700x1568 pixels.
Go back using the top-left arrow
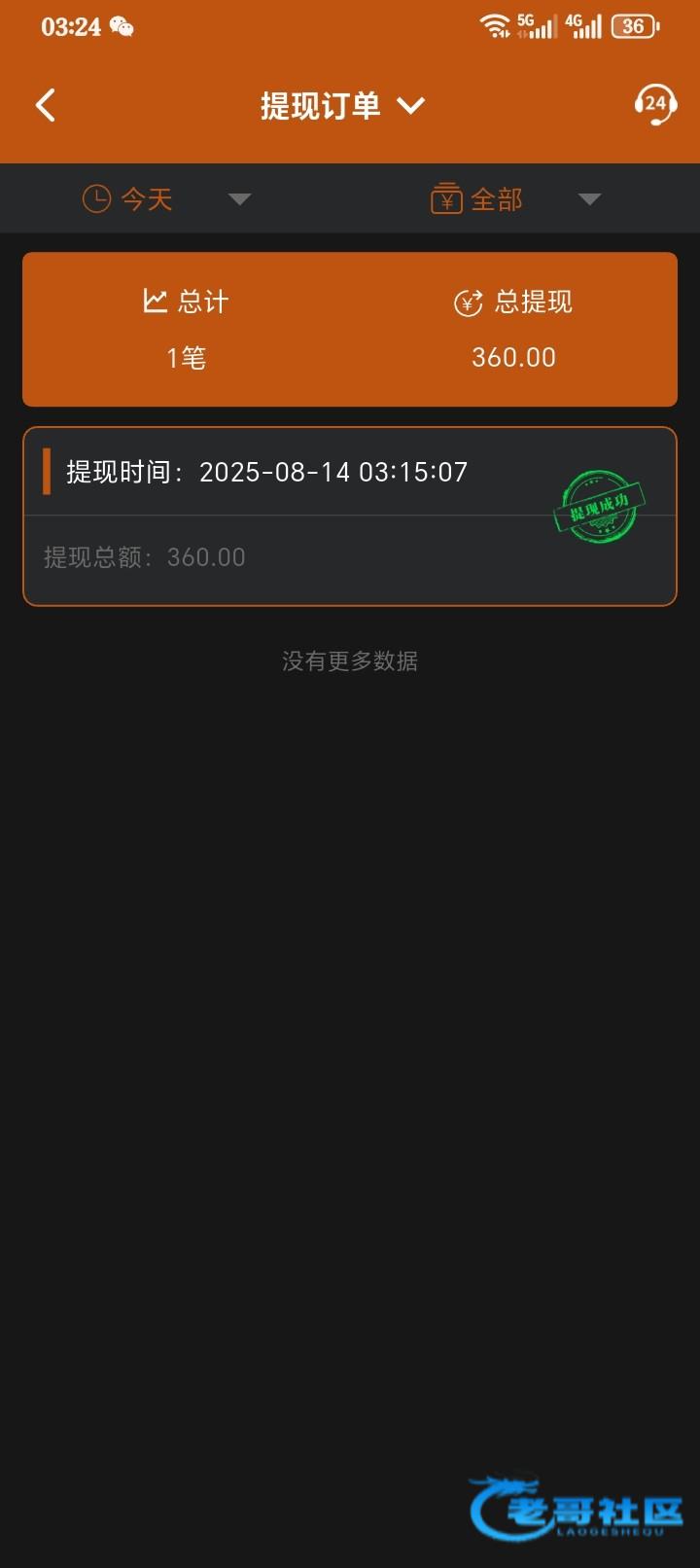pos(46,105)
